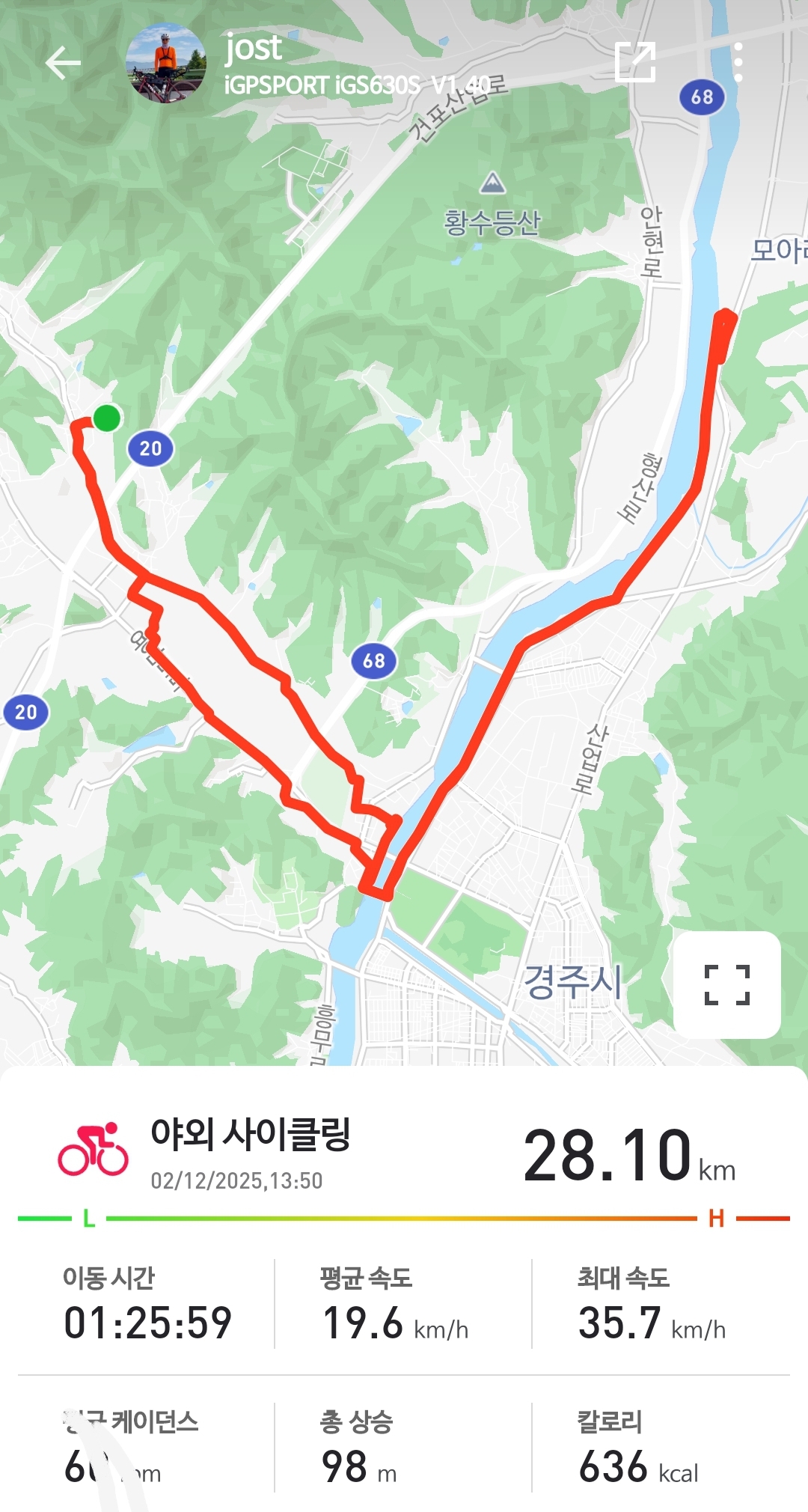808x1512 pixels.
Task: Go back using the arrow icon
Action: (x=63, y=63)
